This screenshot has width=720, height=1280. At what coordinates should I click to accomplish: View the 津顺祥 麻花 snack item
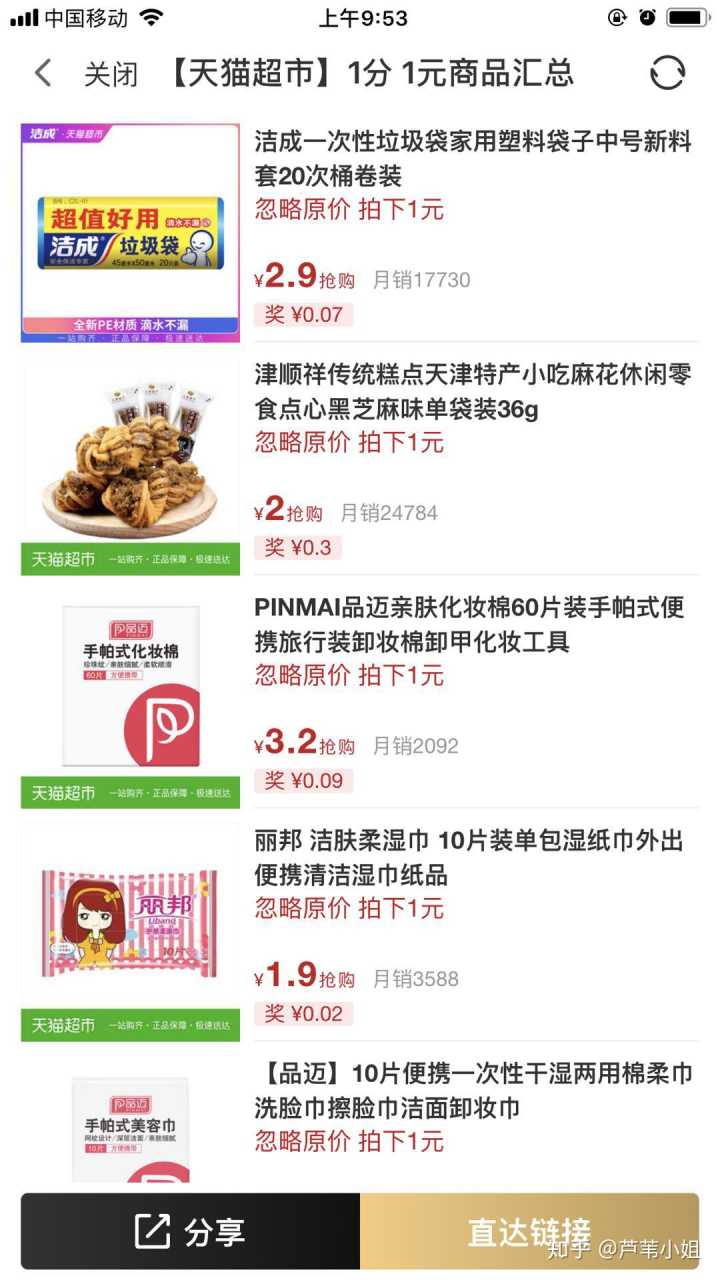472,392
